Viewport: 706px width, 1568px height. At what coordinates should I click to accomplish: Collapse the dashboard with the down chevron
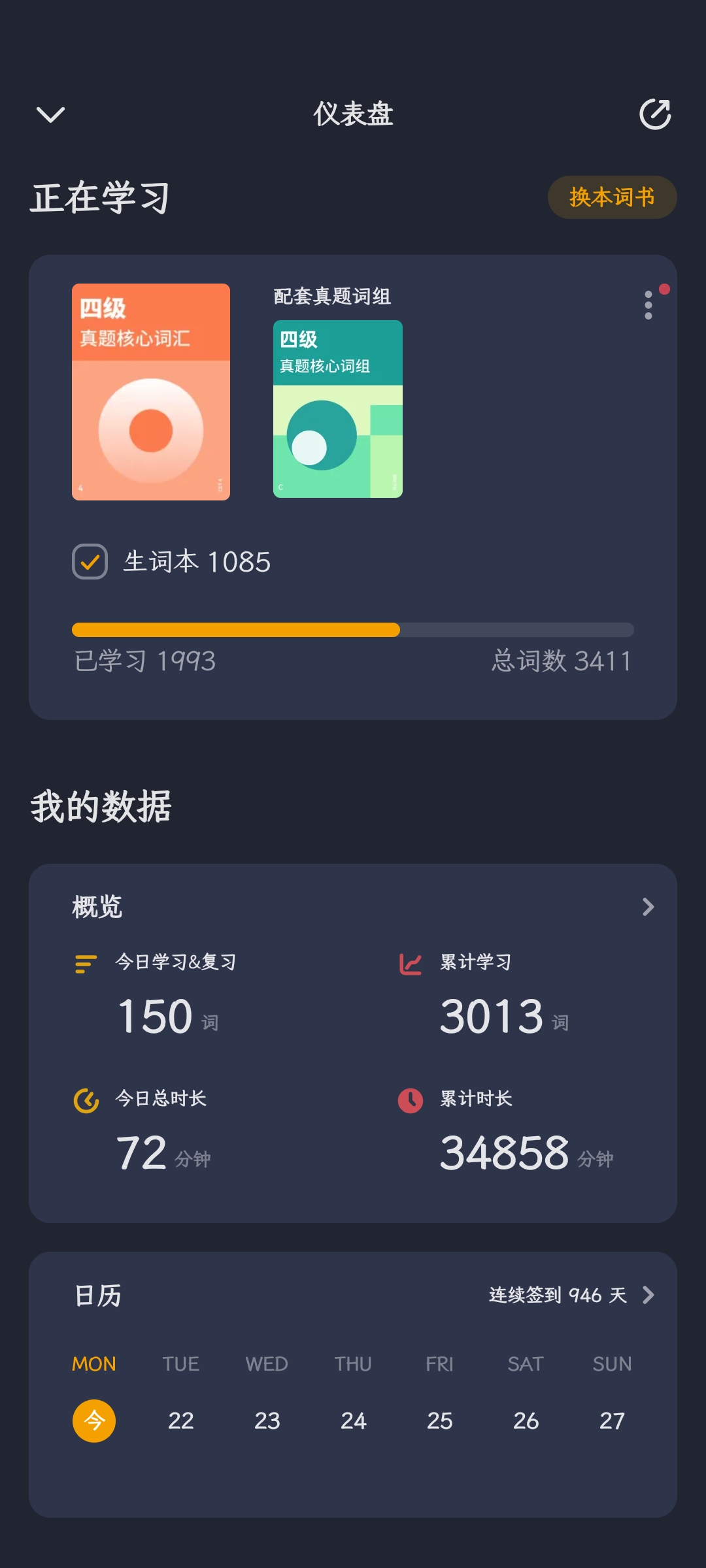click(50, 115)
